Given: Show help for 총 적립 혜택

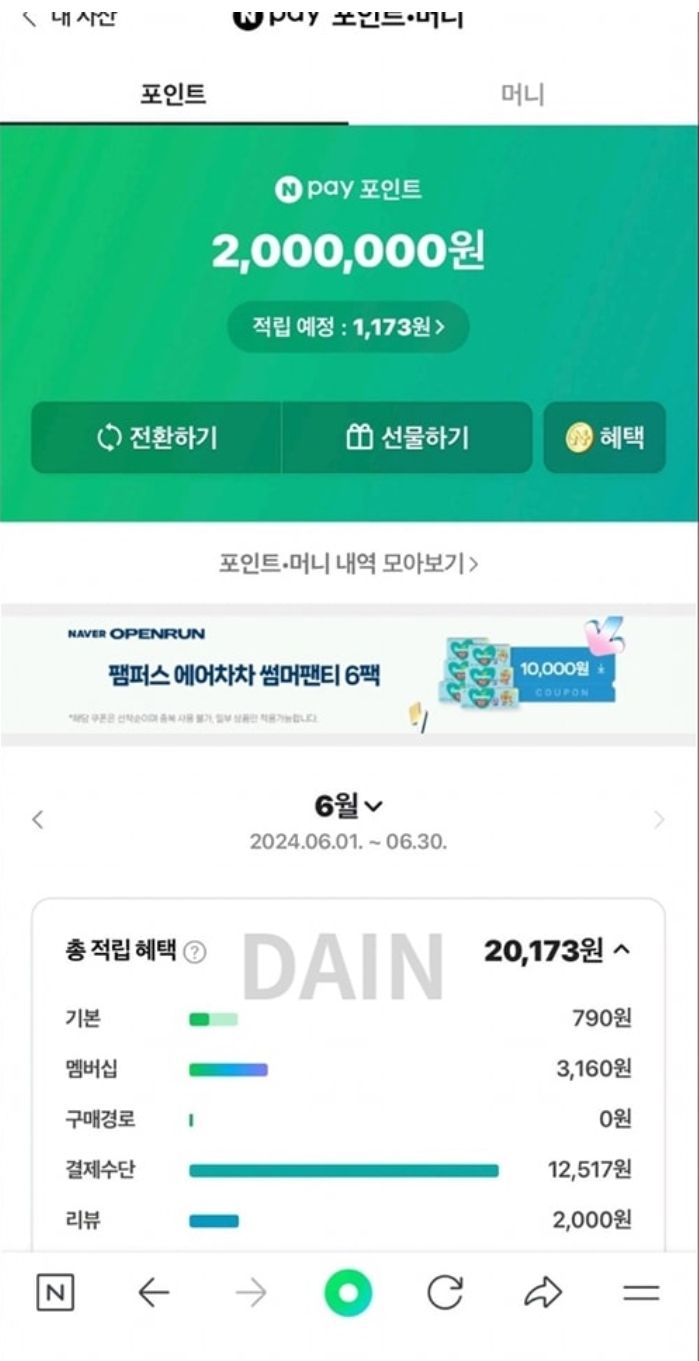Looking at the screenshot, I should coord(196,953).
